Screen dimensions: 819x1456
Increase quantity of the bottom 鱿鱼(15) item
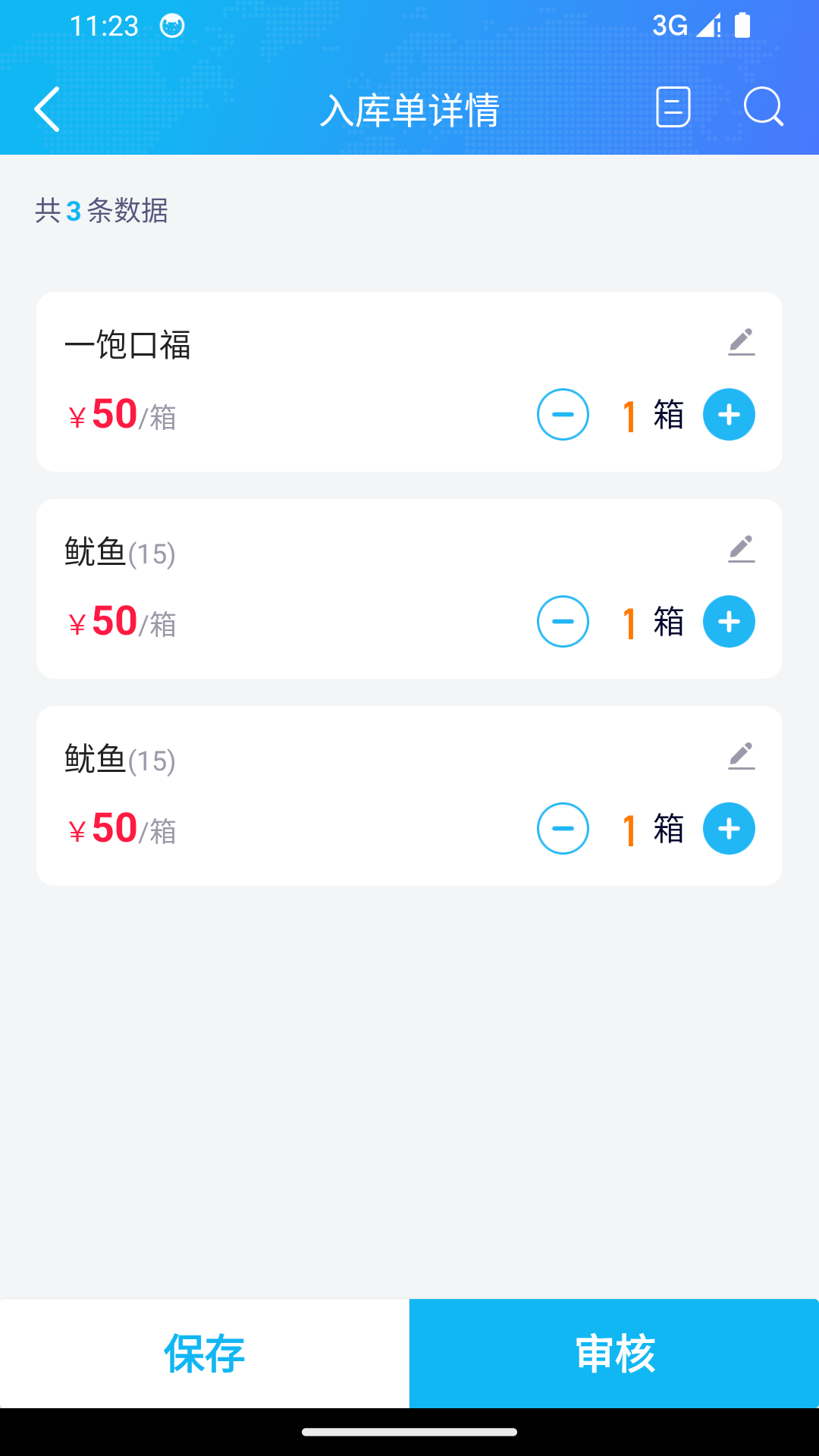[x=729, y=829]
